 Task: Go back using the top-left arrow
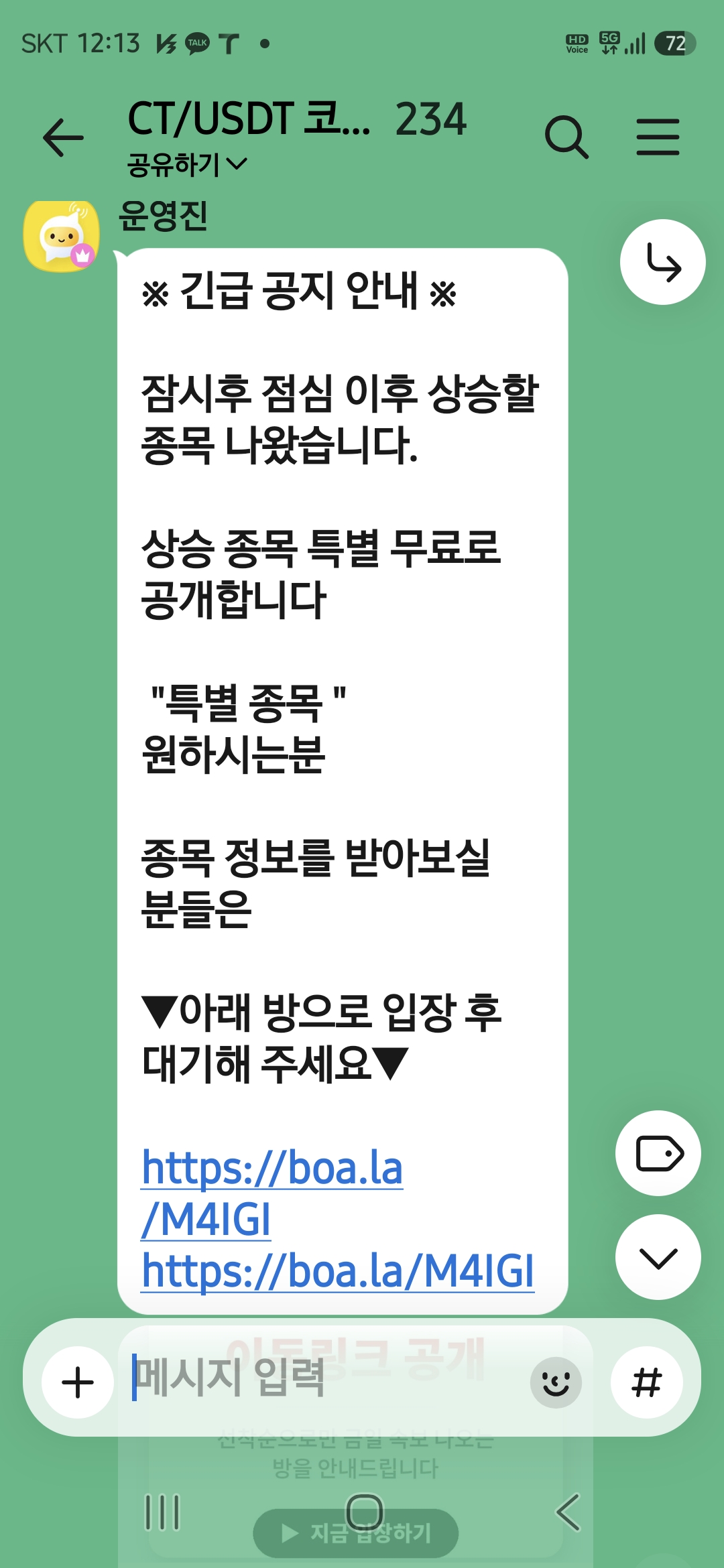tap(63, 137)
